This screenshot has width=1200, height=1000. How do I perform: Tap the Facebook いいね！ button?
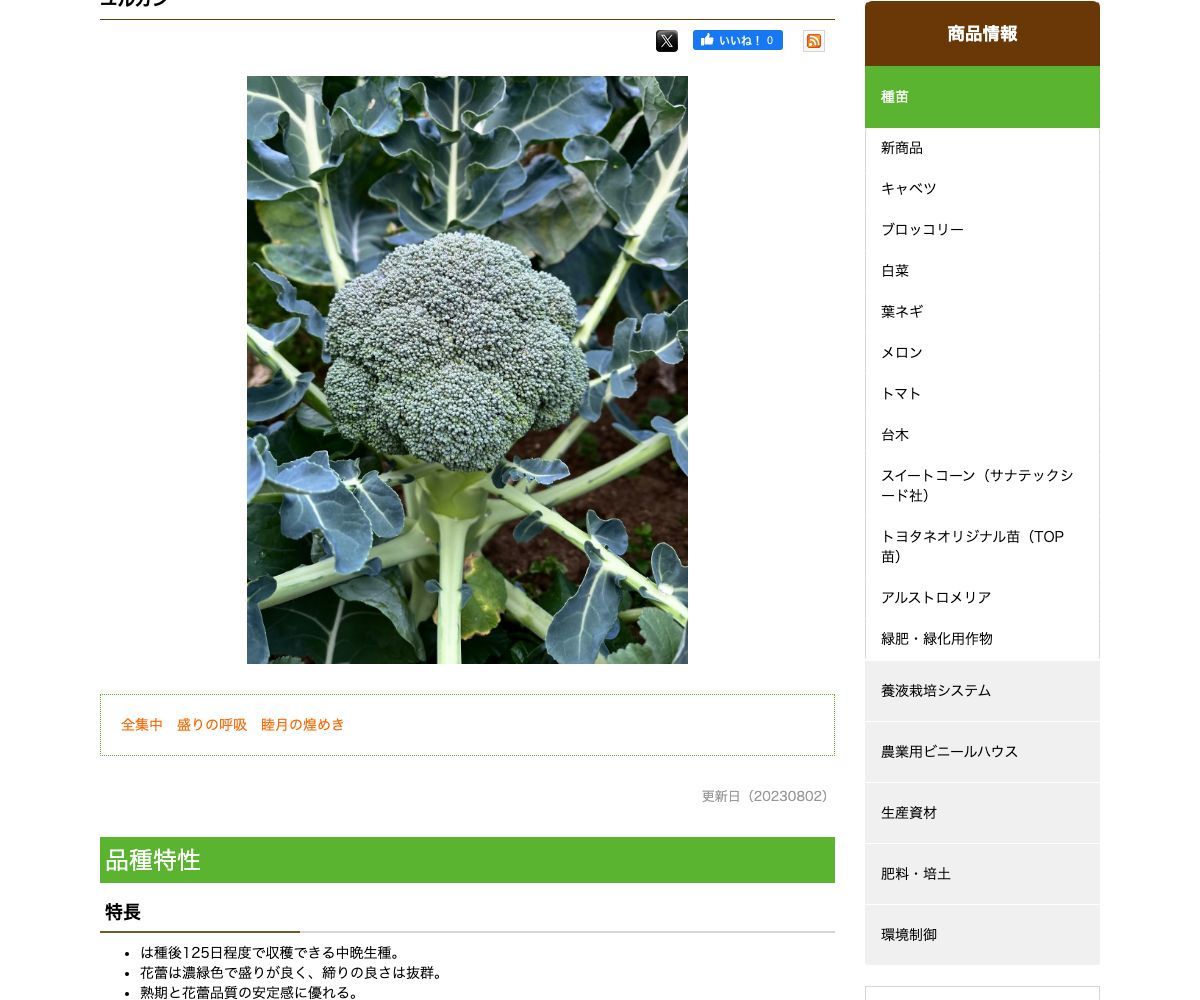tap(737, 40)
